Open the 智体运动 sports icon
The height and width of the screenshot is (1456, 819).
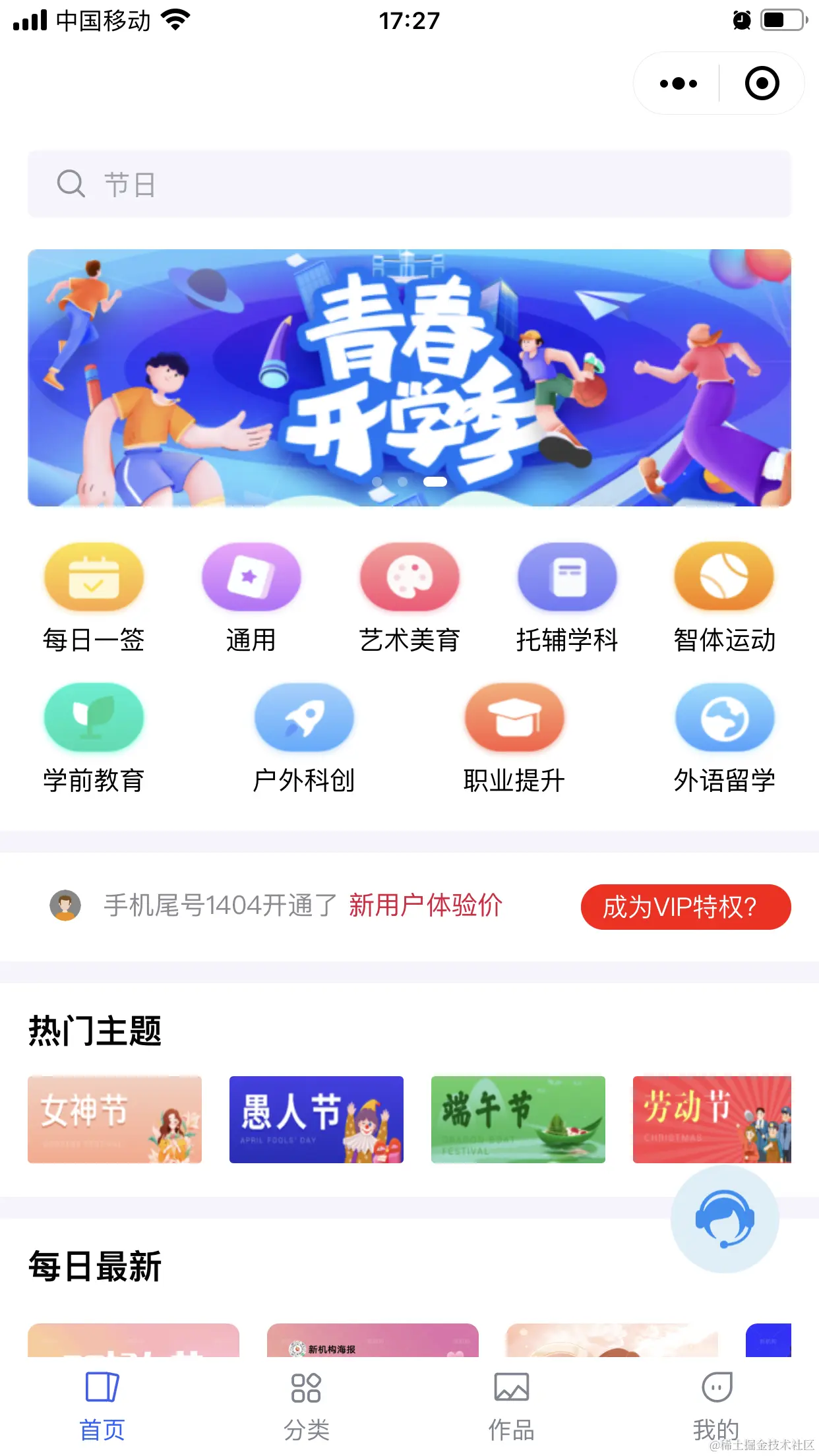724,577
